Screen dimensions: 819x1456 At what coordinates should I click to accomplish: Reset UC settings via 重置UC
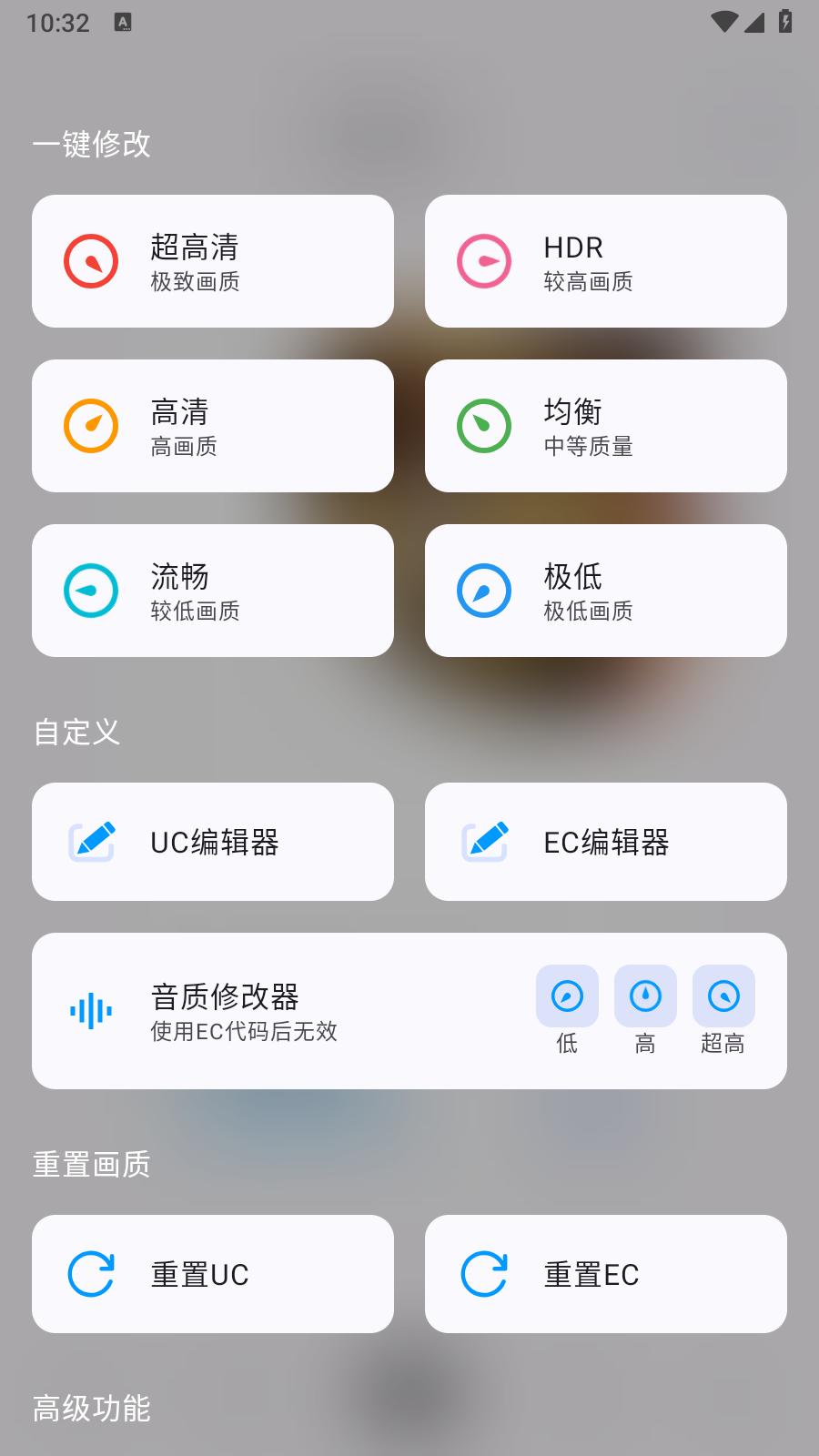coord(213,1273)
